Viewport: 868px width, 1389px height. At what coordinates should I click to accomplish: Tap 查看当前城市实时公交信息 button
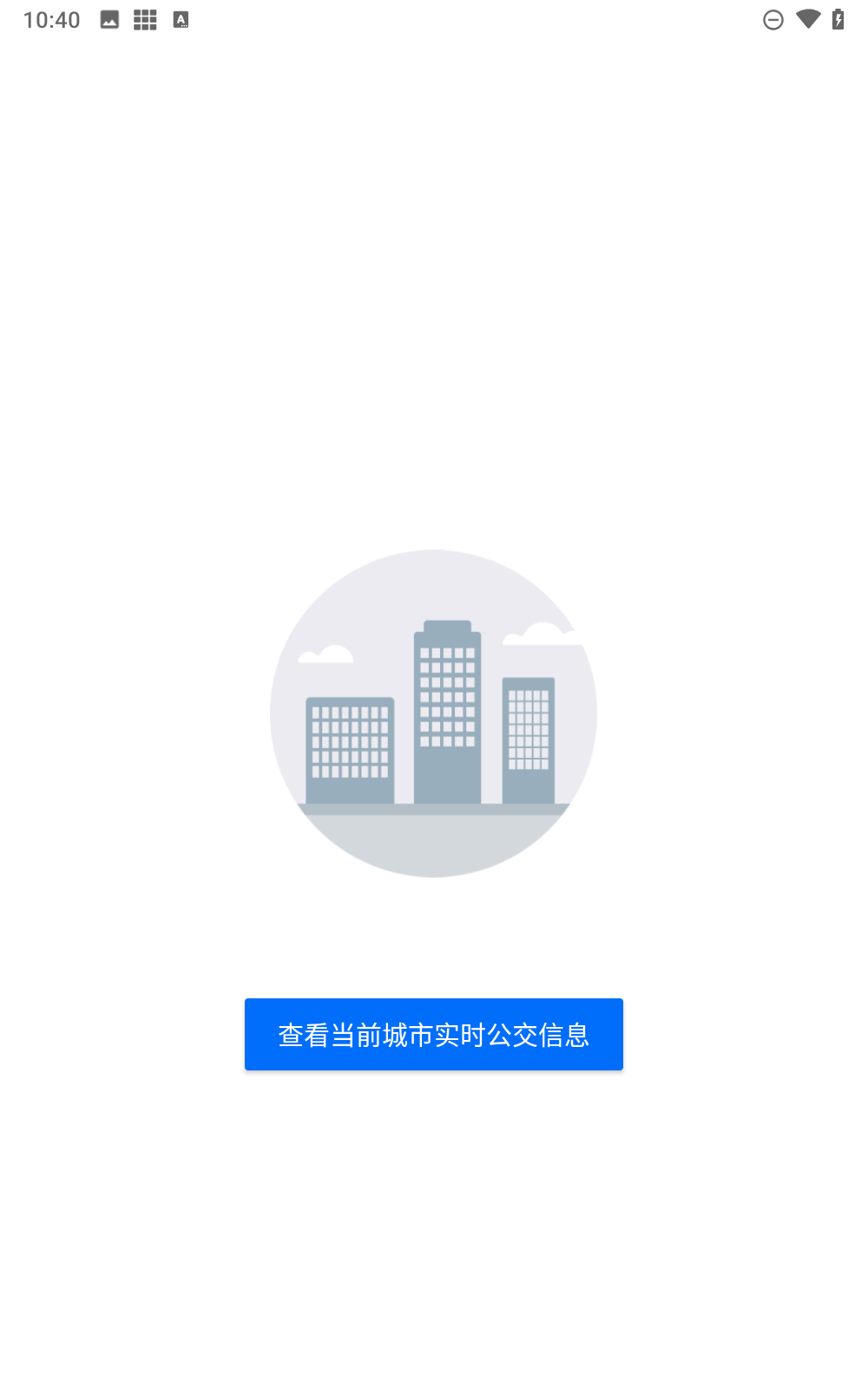[x=433, y=1034]
